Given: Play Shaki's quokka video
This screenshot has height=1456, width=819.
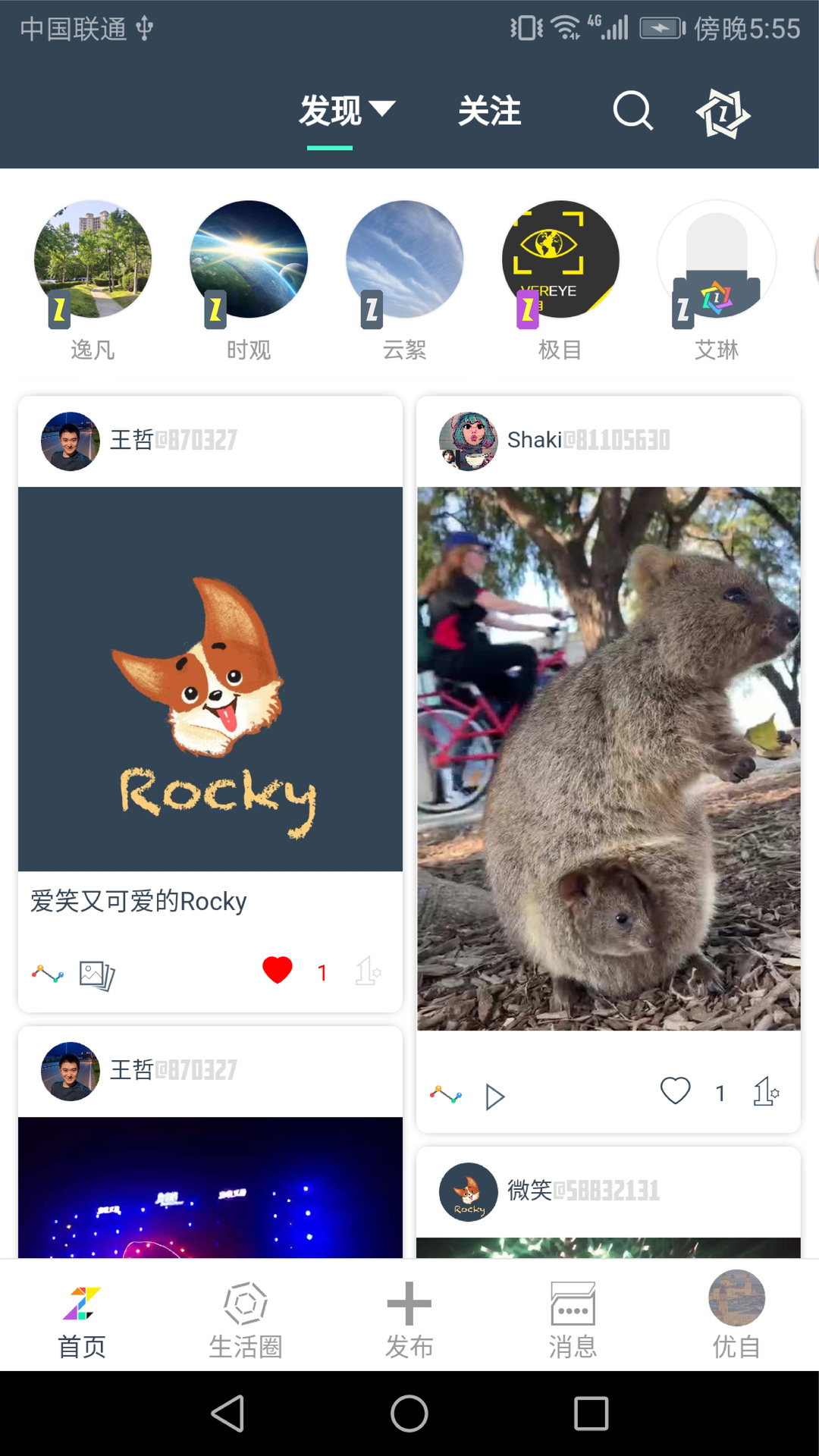Looking at the screenshot, I should [x=496, y=1096].
